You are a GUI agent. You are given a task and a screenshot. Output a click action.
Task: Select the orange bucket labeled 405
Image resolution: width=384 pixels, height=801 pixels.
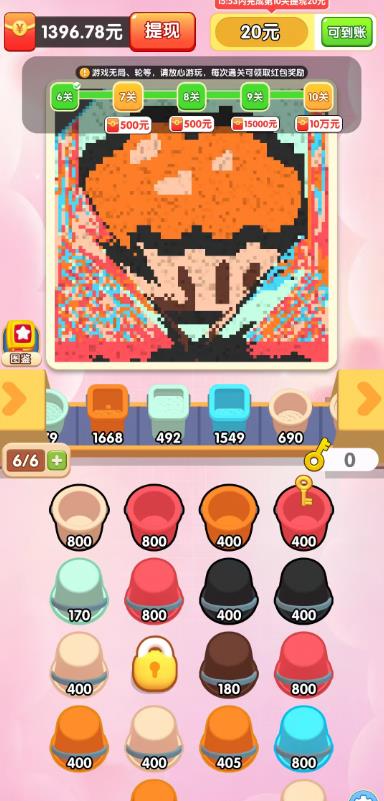[x=229, y=738]
